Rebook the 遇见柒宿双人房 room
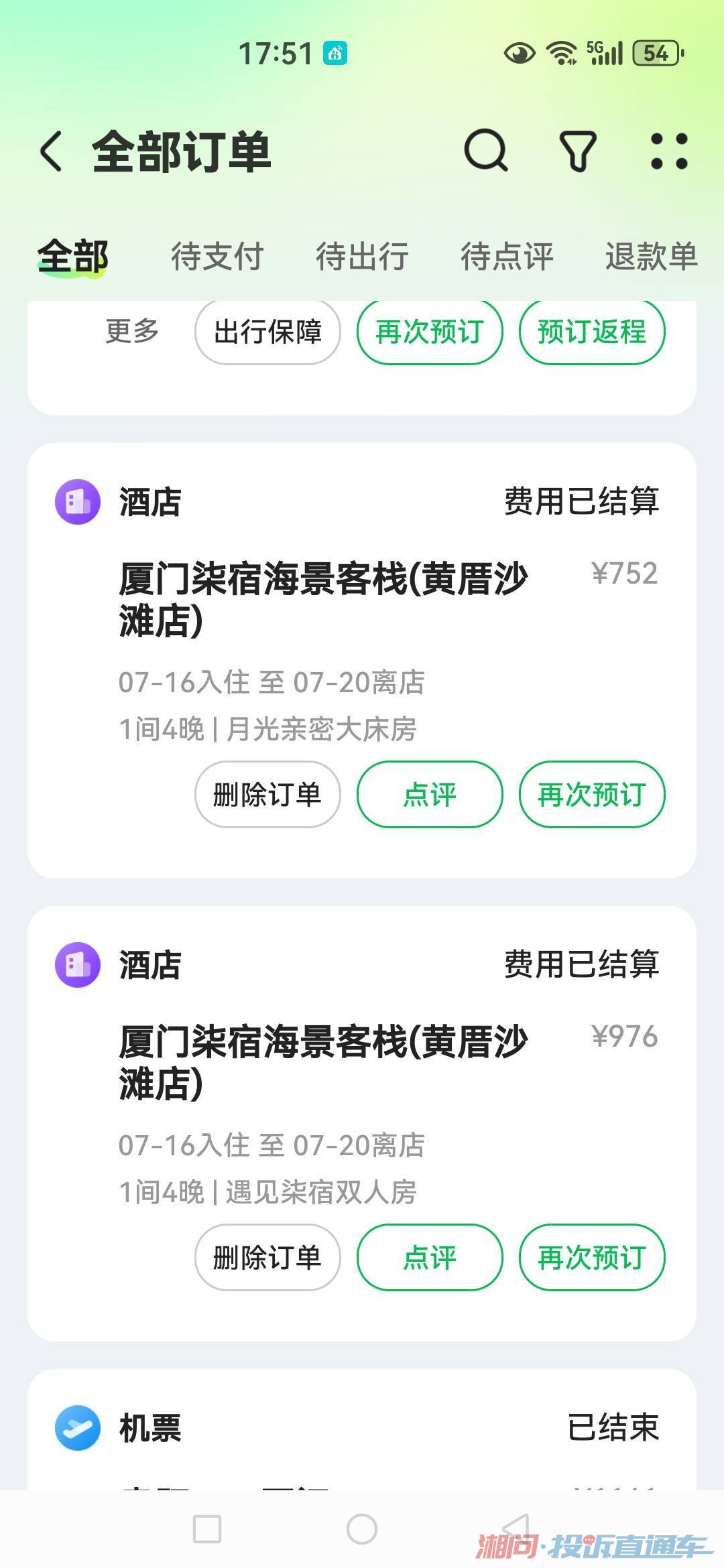724x1568 pixels. tap(592, 1258)
